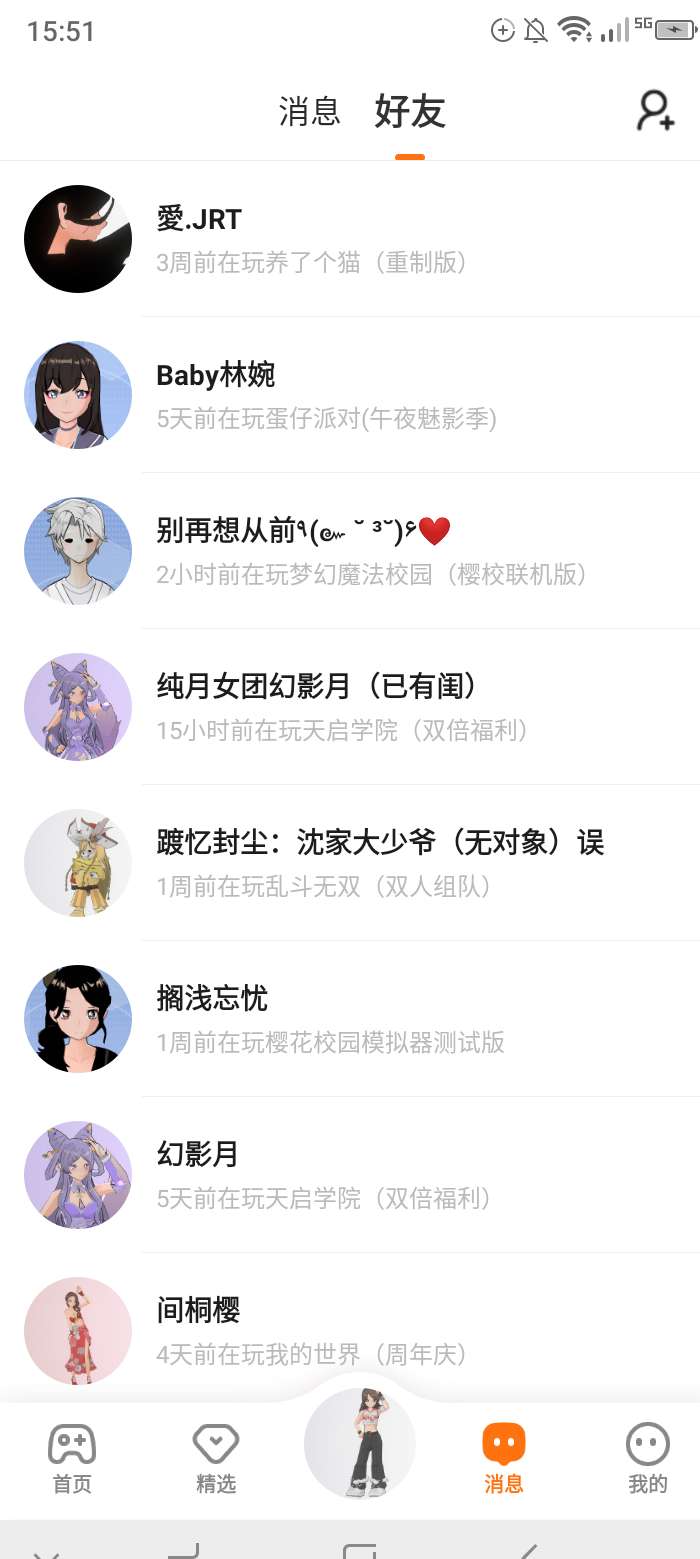Open friend 纯月女团幻影月（已有闺）
The image size is (700, 1559).
350,707
